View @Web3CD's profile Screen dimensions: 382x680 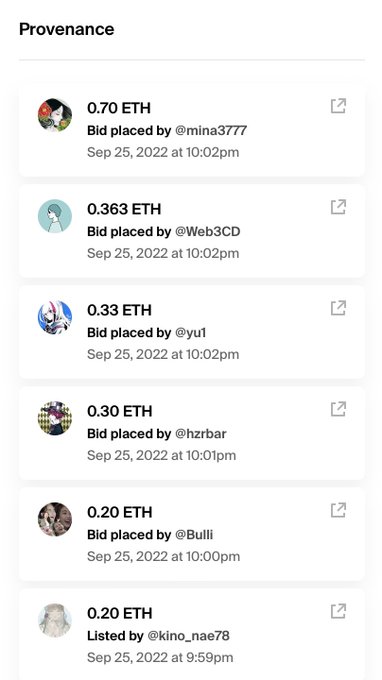pyautogui.click(x=207, y=232)
